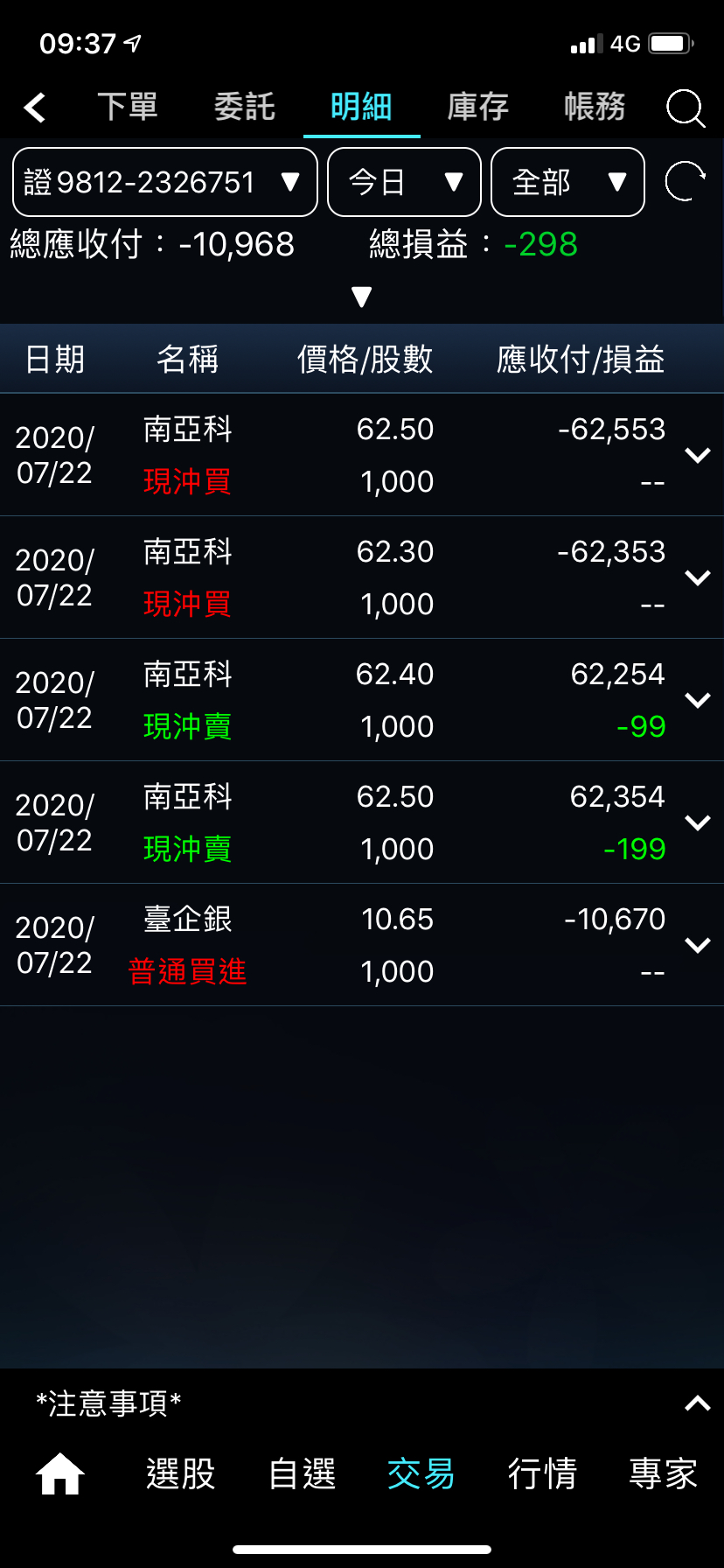Image resolution: width=724 pixels, height=1568 pixels.
Task: Go to the home screen icon
Action: click(x=59, y=1473)
